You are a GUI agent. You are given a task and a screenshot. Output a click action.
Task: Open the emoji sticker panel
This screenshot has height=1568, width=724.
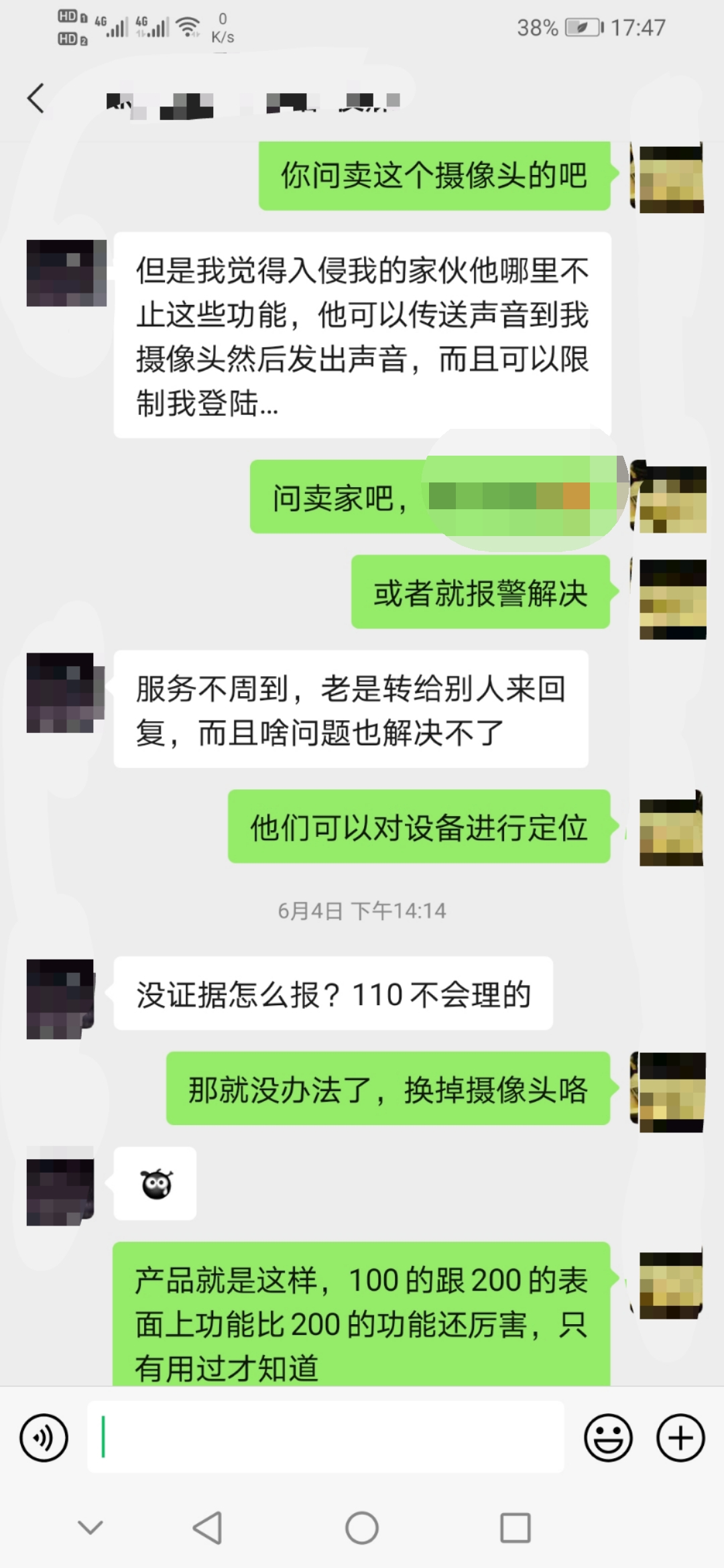pos(608,1437)
